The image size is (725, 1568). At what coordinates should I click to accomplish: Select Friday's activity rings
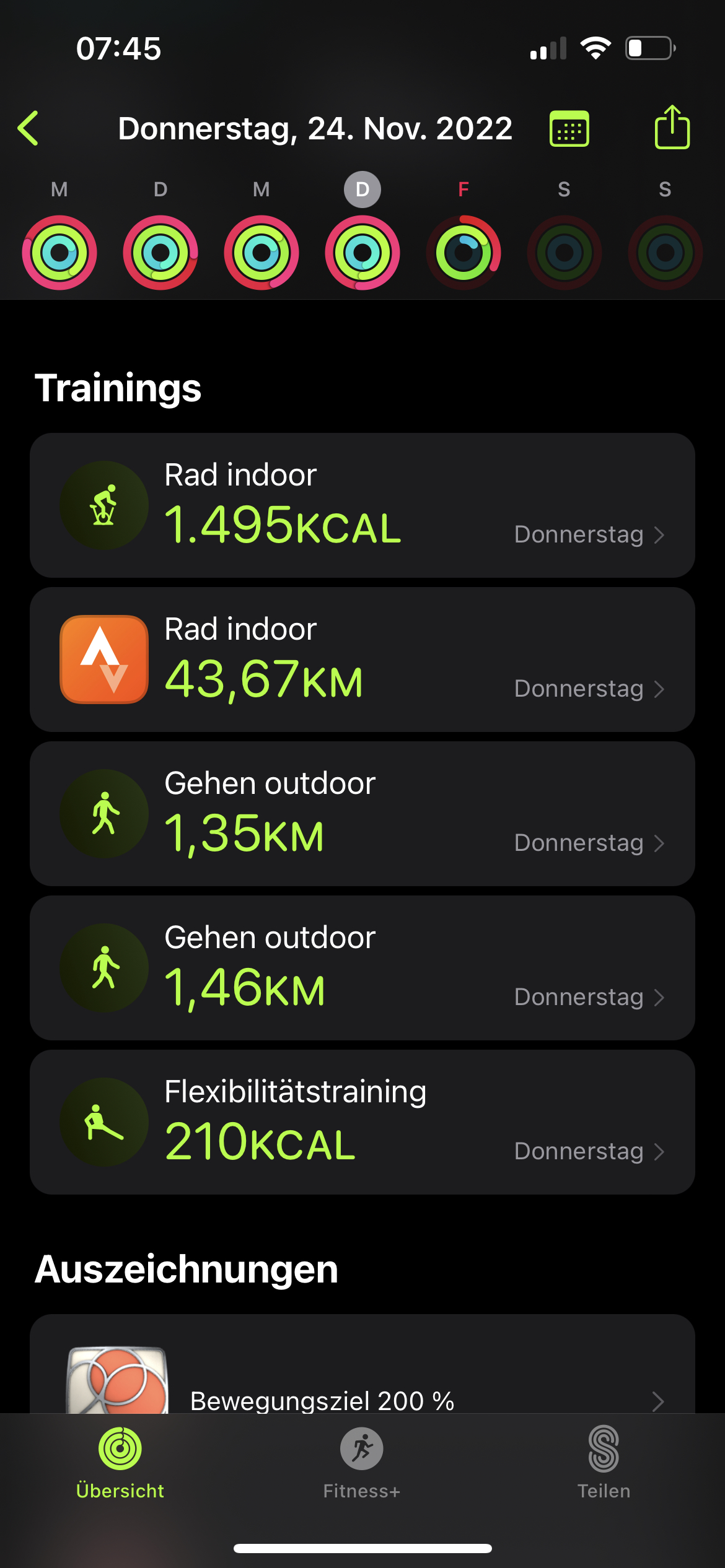(464, 252)
